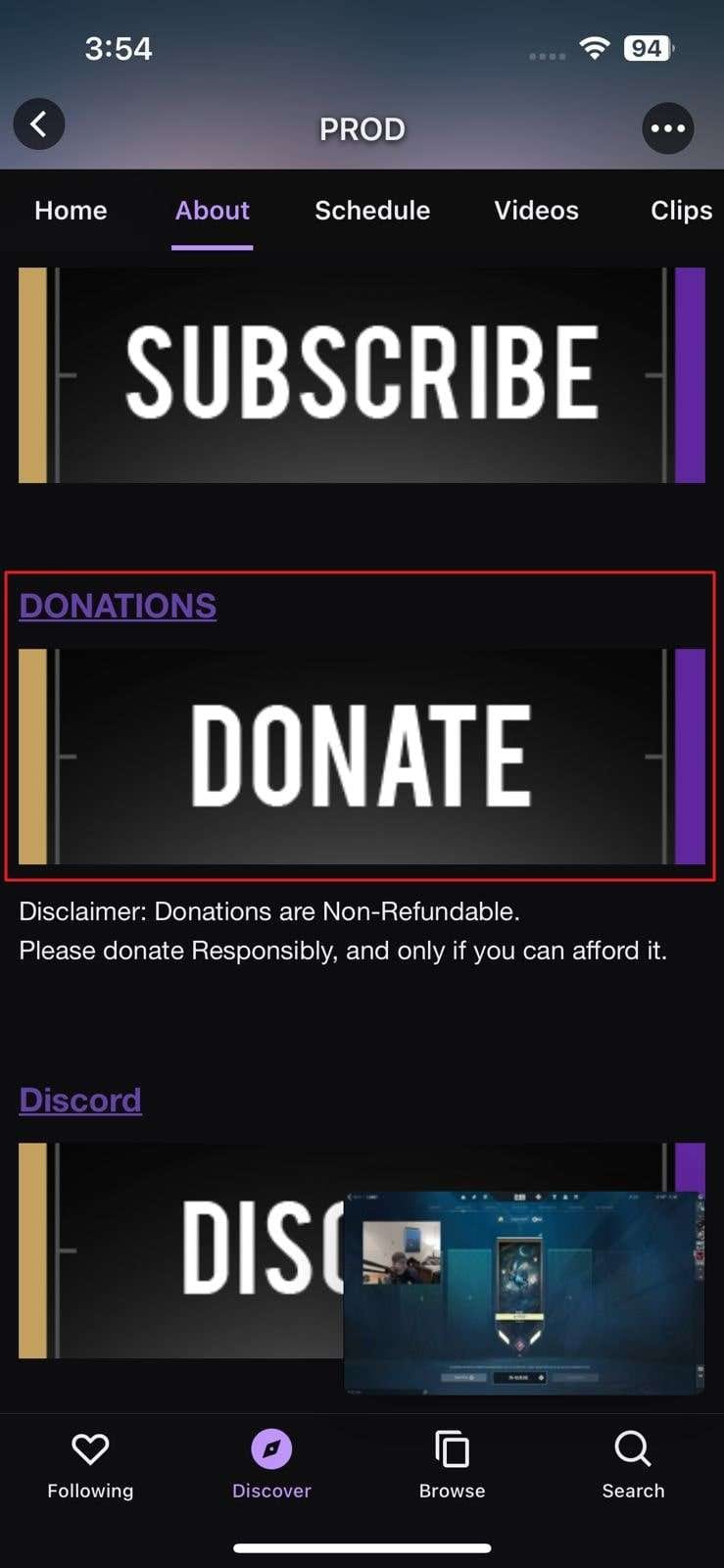
Task: Switch to the Browse tab
Action: (x=452, y=1465)
